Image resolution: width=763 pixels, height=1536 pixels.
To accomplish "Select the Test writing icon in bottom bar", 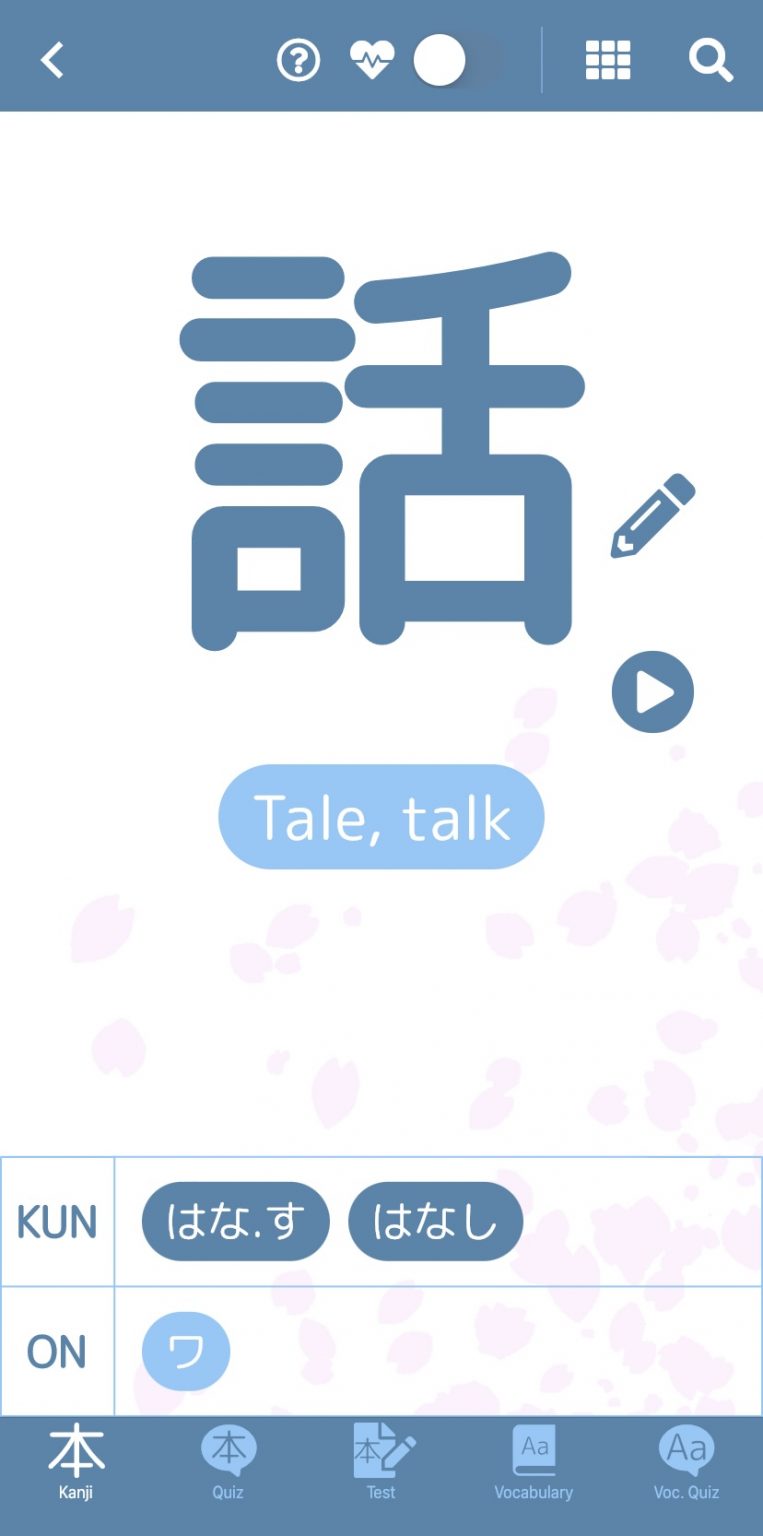I will click(379, 1460).
